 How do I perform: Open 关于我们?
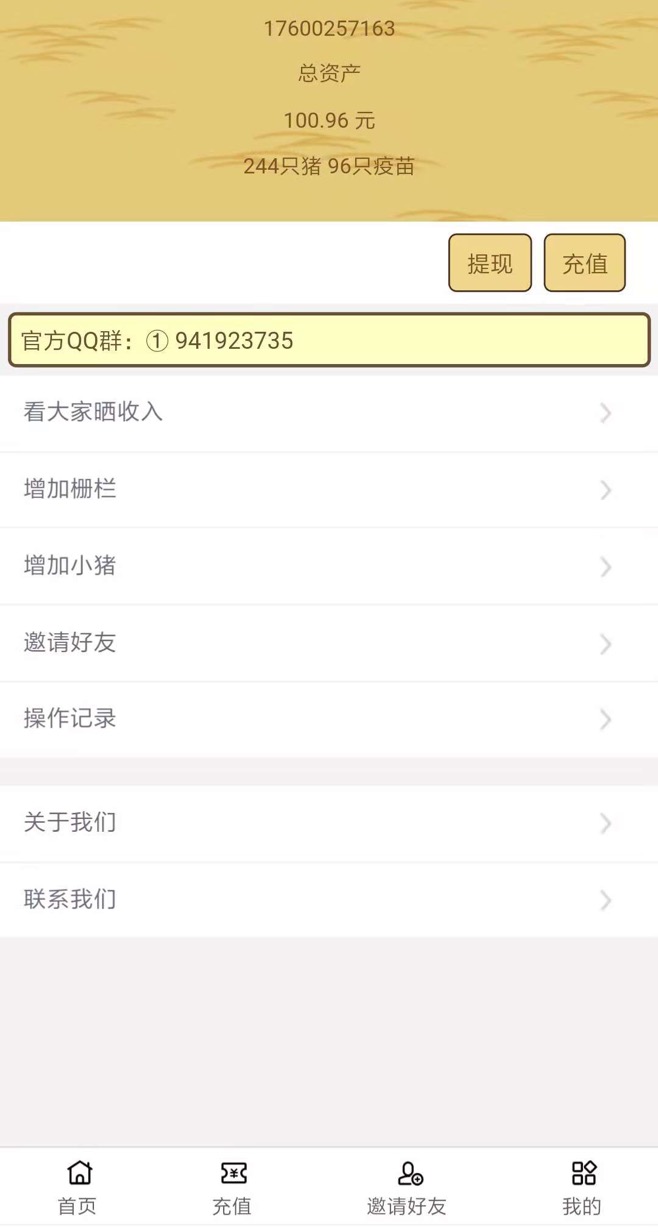pos(328,823)
